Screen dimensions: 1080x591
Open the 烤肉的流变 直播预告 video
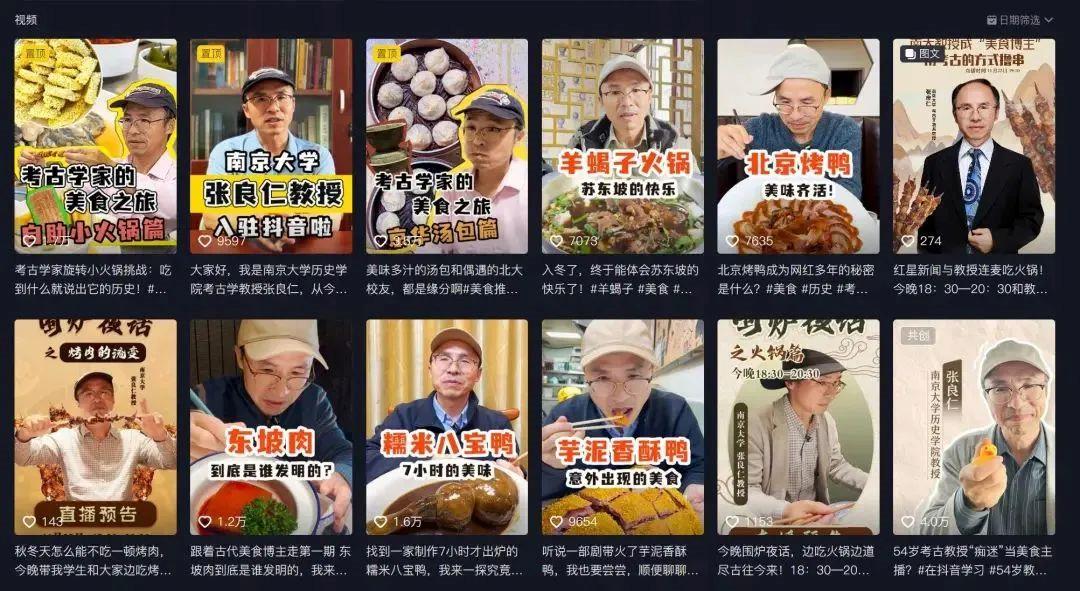click(x=95, y=427)
